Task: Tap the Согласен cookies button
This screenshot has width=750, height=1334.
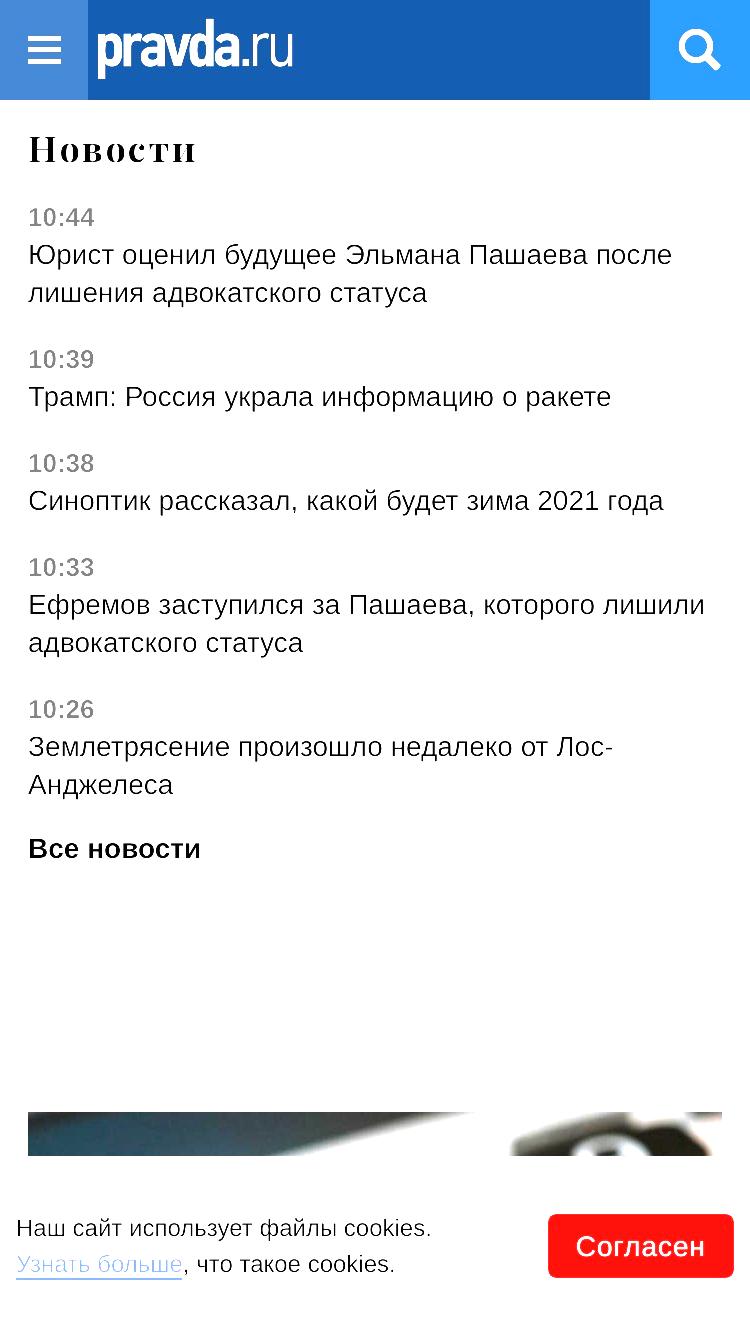Action: (x=641, y=1246)
